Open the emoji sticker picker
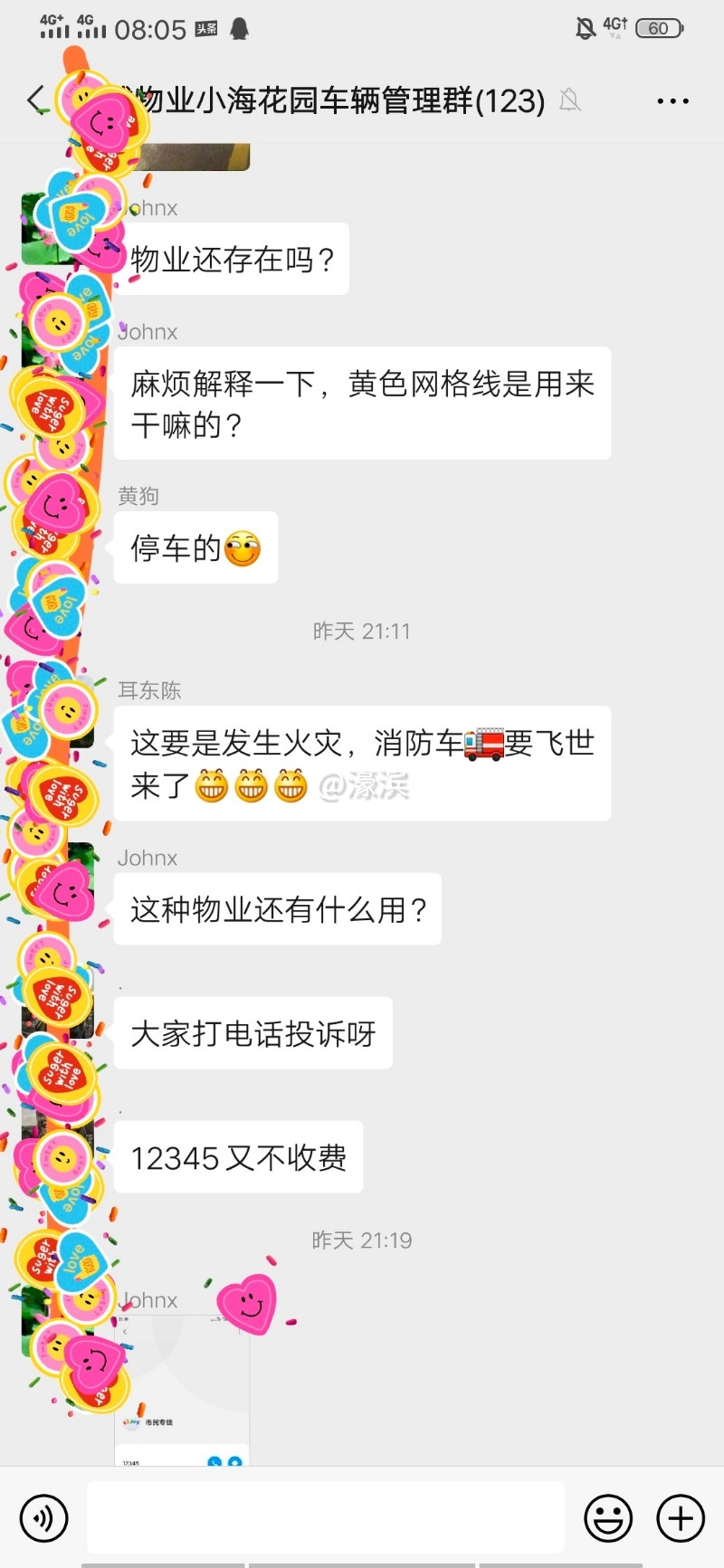 pyautogui.click(x=608, y=1517)
